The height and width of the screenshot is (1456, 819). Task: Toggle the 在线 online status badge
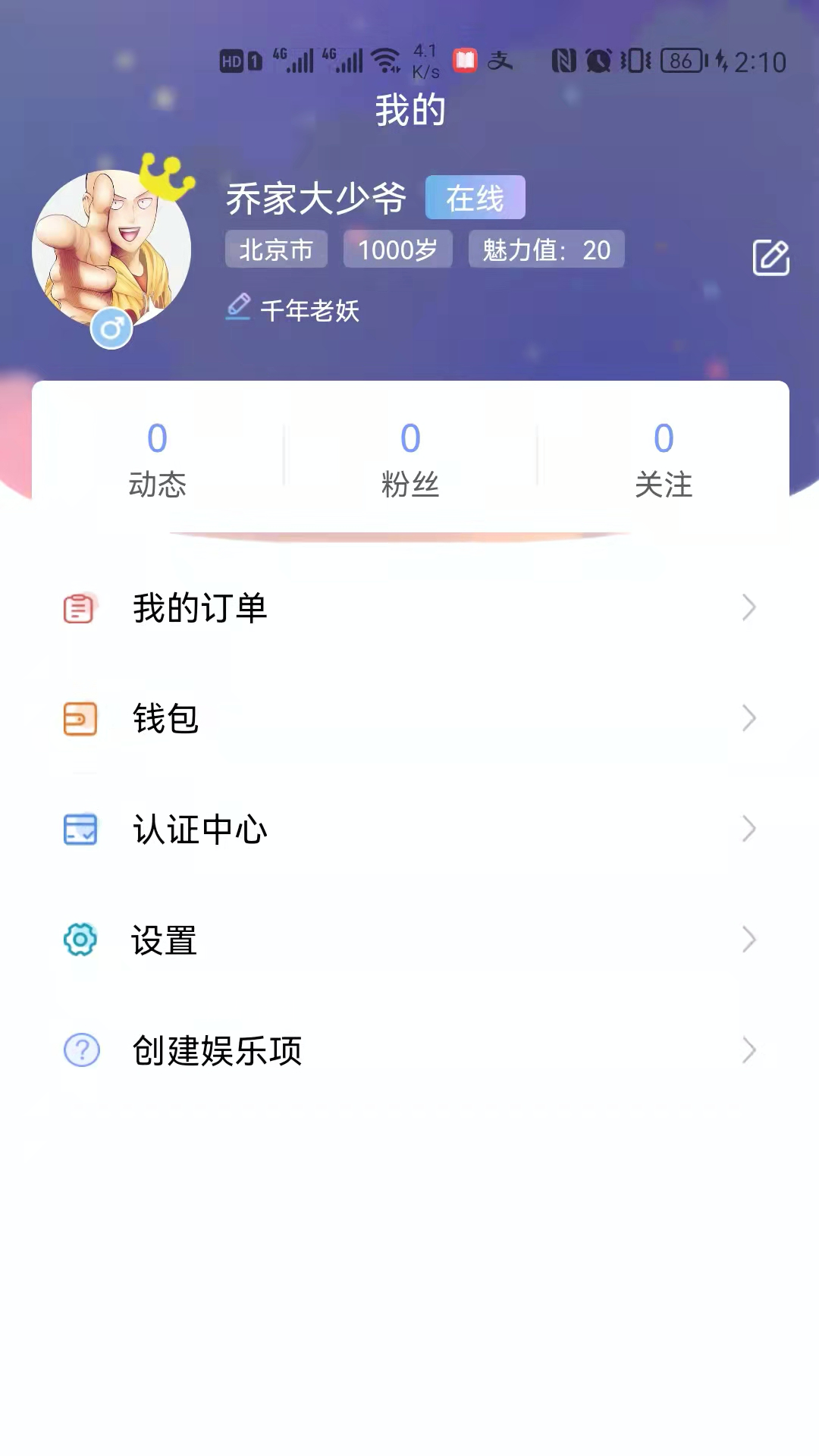tap(475, 196)
